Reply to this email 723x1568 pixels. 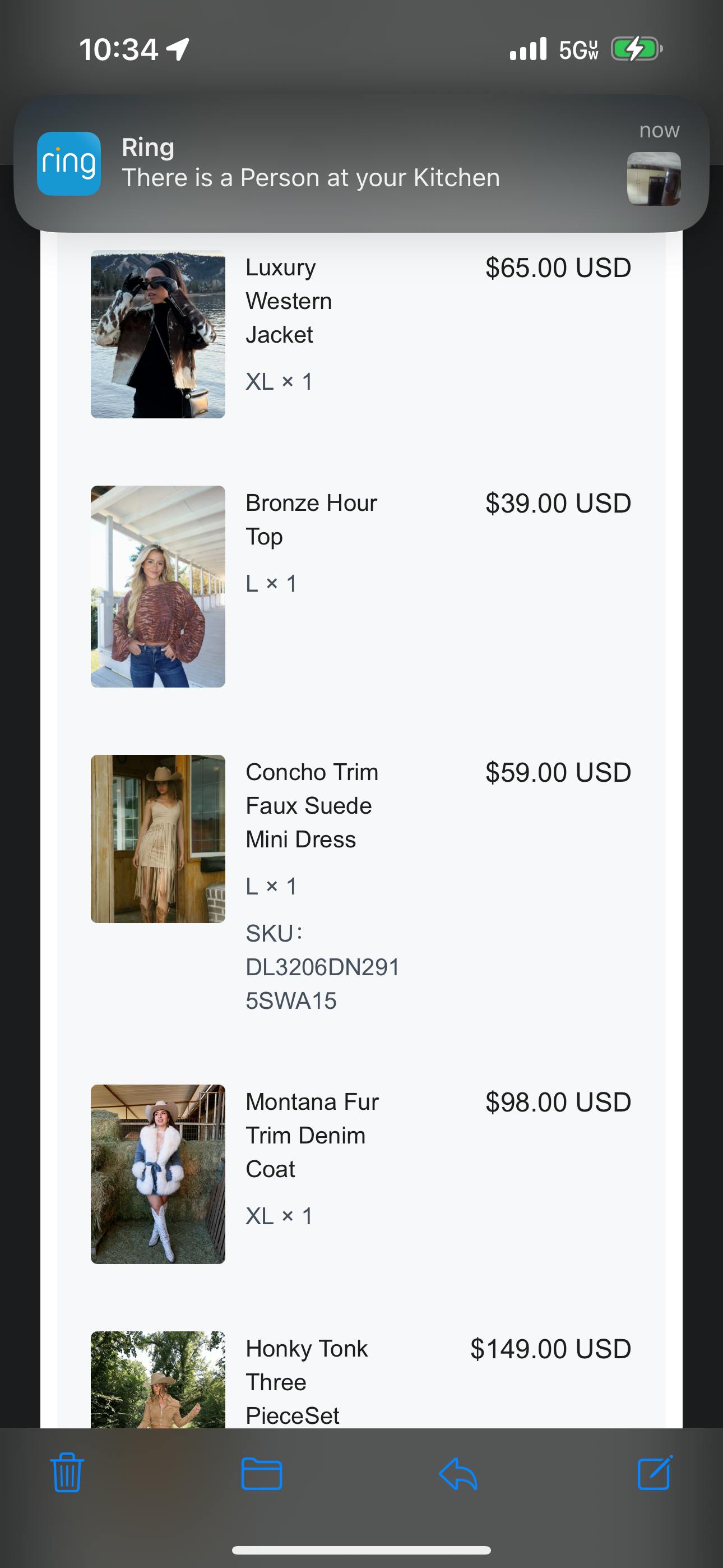(x=458, y=1473)
